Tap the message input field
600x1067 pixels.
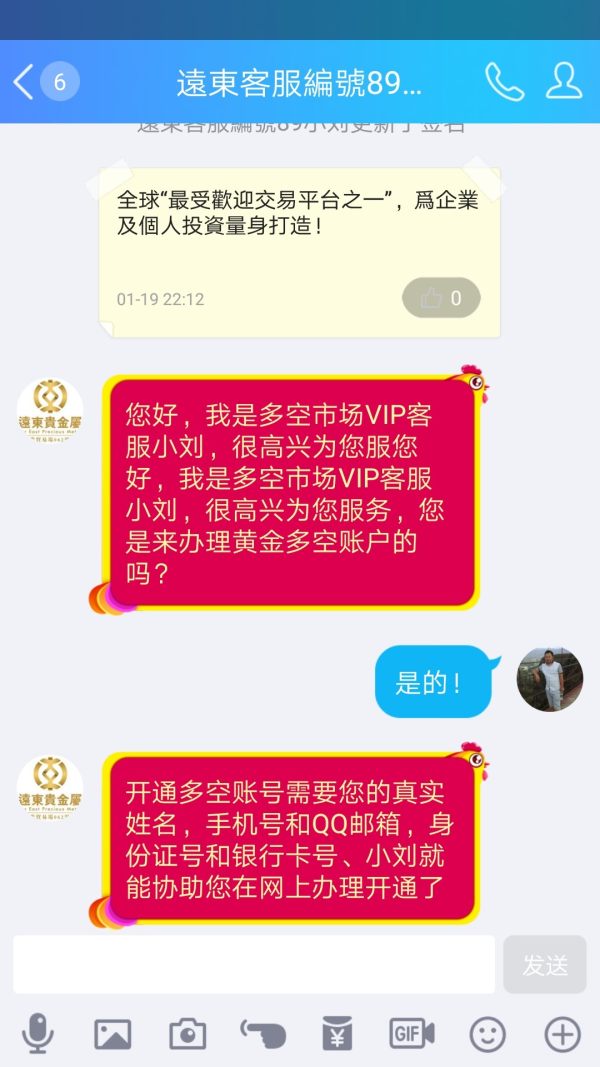pyautogui.click(x=254, y=964)
